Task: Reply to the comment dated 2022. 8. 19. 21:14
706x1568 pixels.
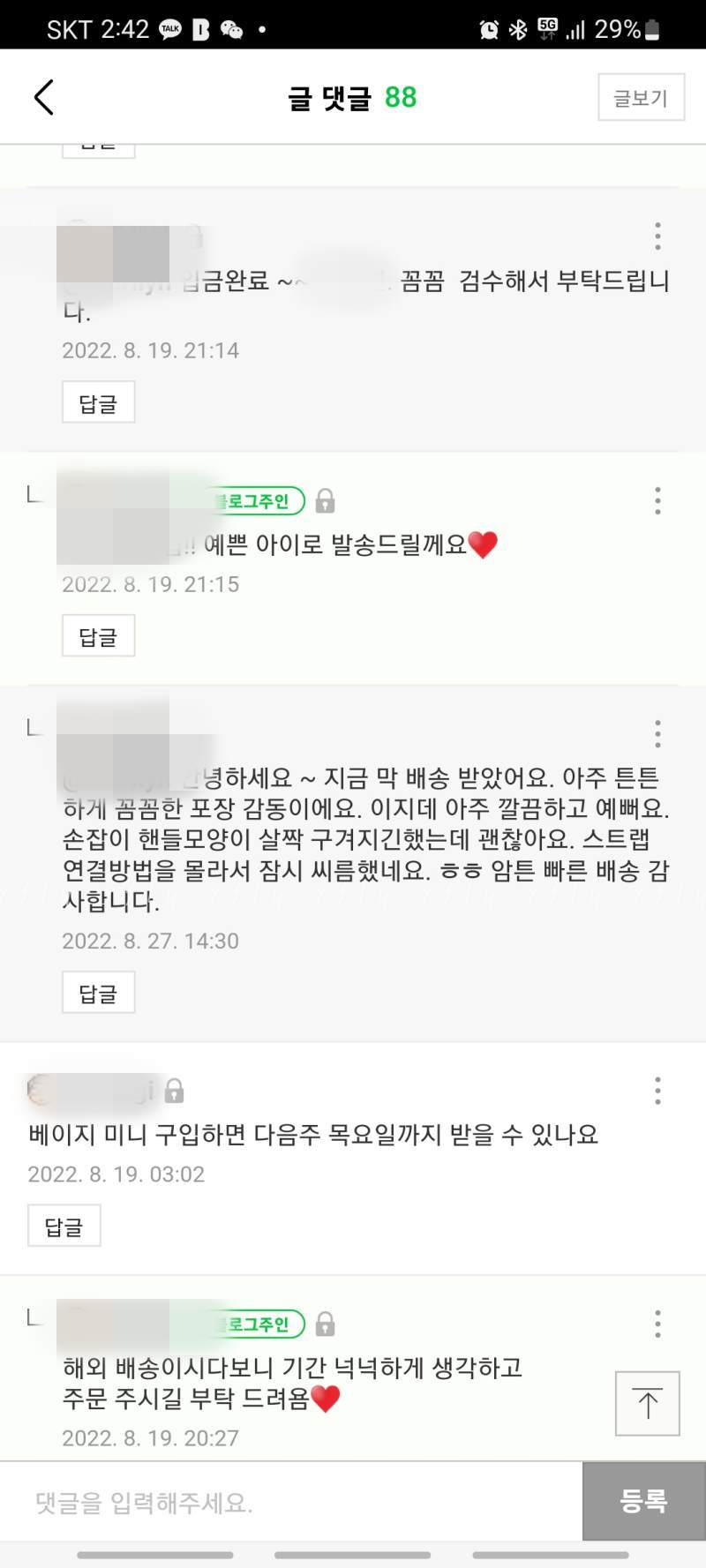Action: click(98, 403)
